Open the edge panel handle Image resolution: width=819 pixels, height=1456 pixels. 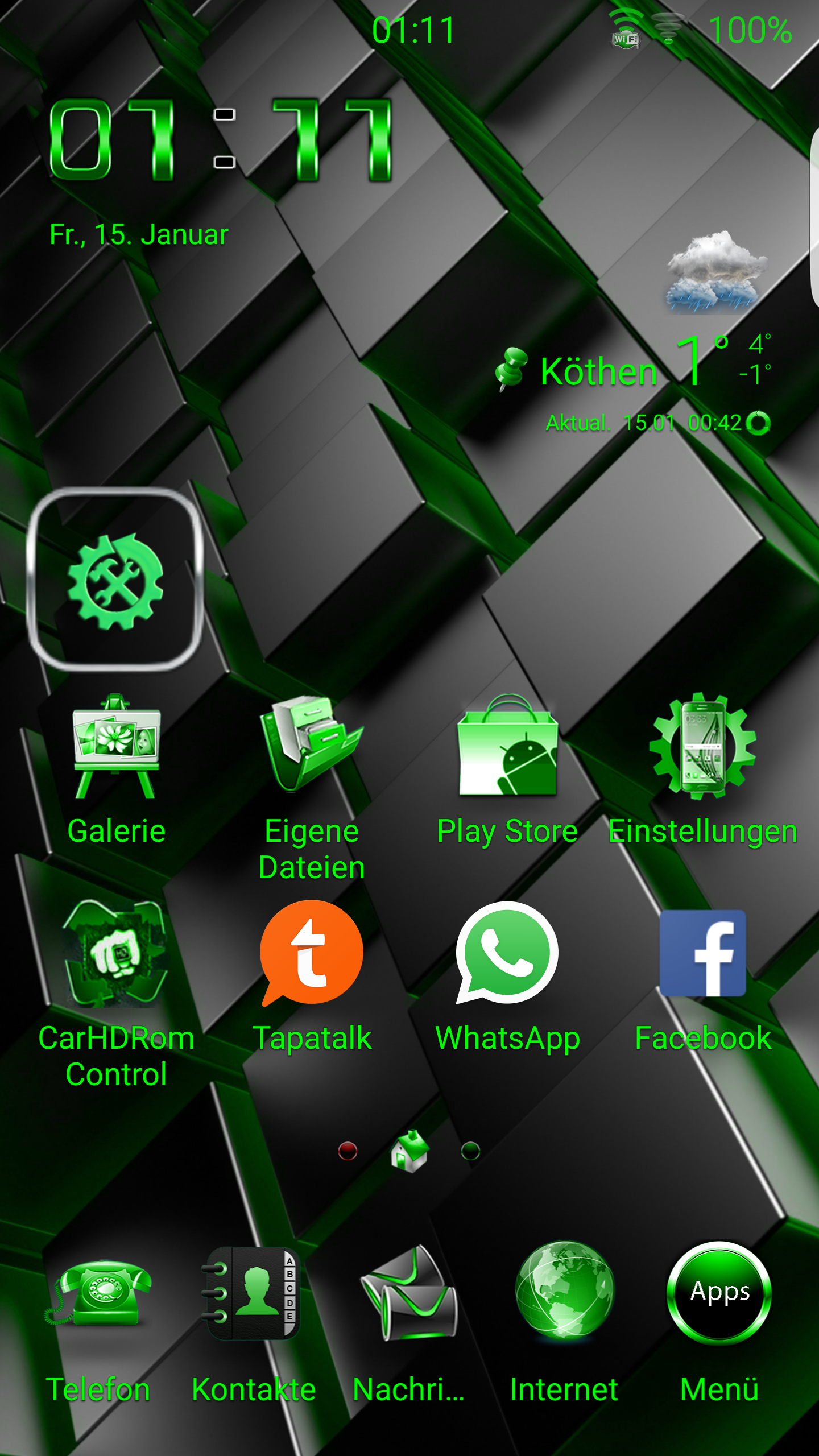[x=814, y=217]
